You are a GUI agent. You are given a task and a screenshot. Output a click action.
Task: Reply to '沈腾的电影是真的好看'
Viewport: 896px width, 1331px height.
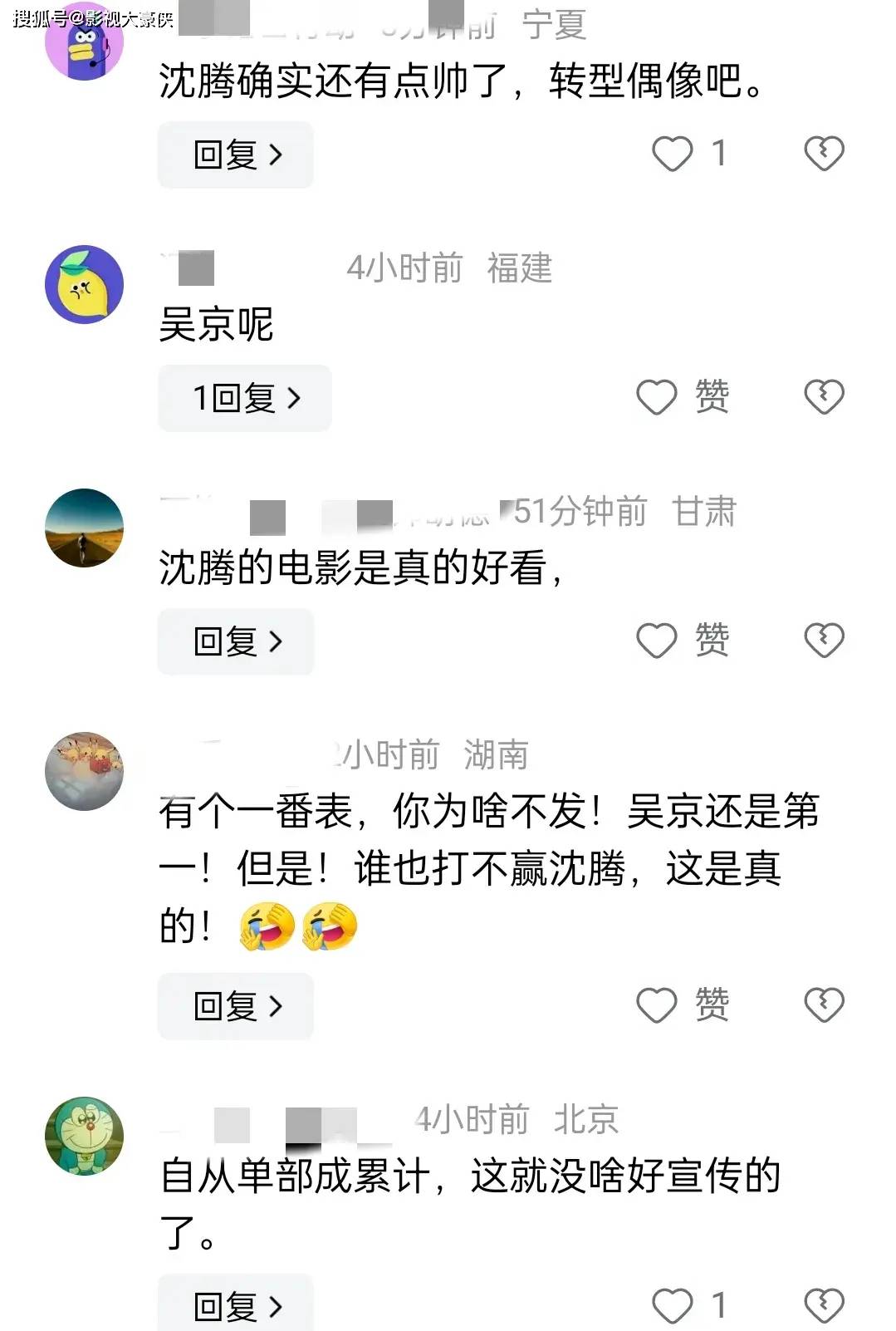236,641
